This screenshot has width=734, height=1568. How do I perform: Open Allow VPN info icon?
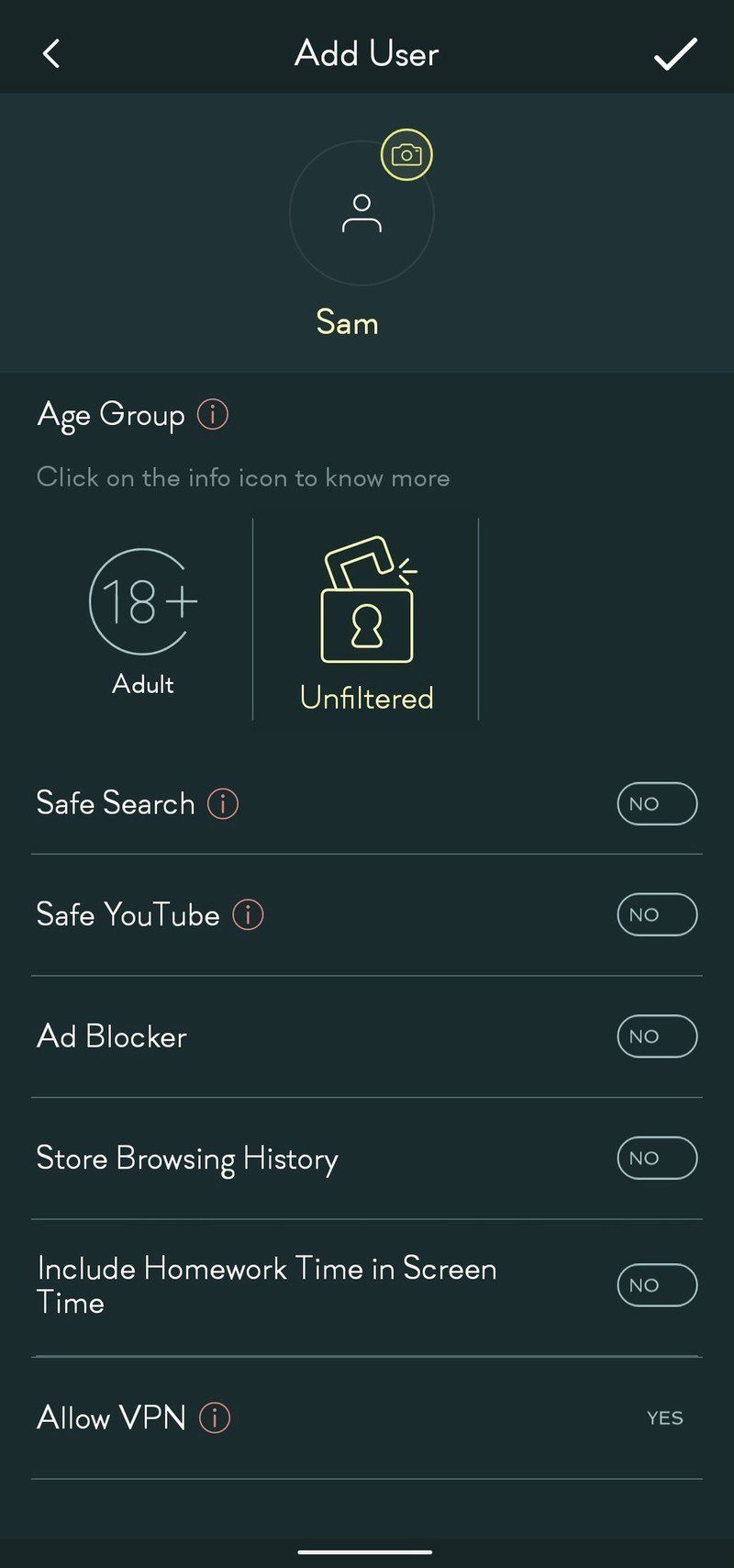pos(215,1418)
